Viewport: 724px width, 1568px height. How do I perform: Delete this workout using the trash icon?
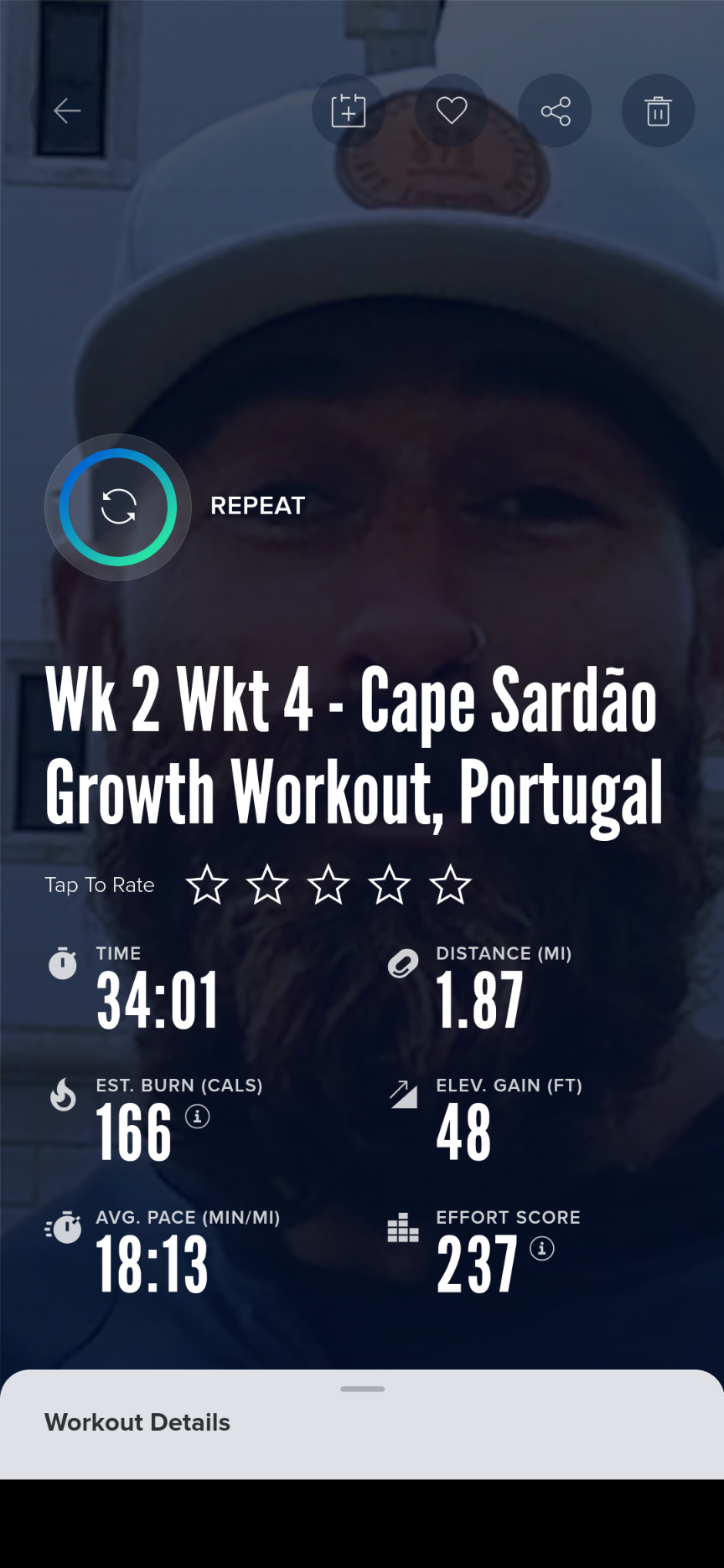click(658, 111)
